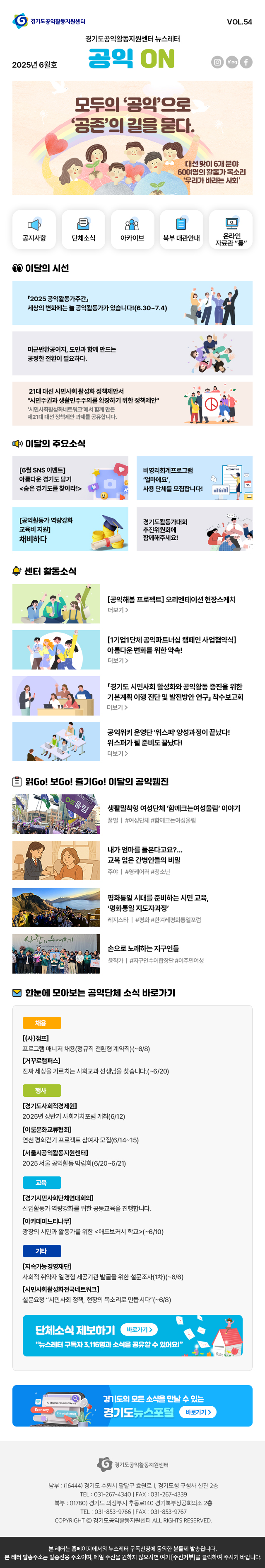Open 단체소식 shortcut
The height and width of the screenshot is (1568, 265).
point(83,229)
